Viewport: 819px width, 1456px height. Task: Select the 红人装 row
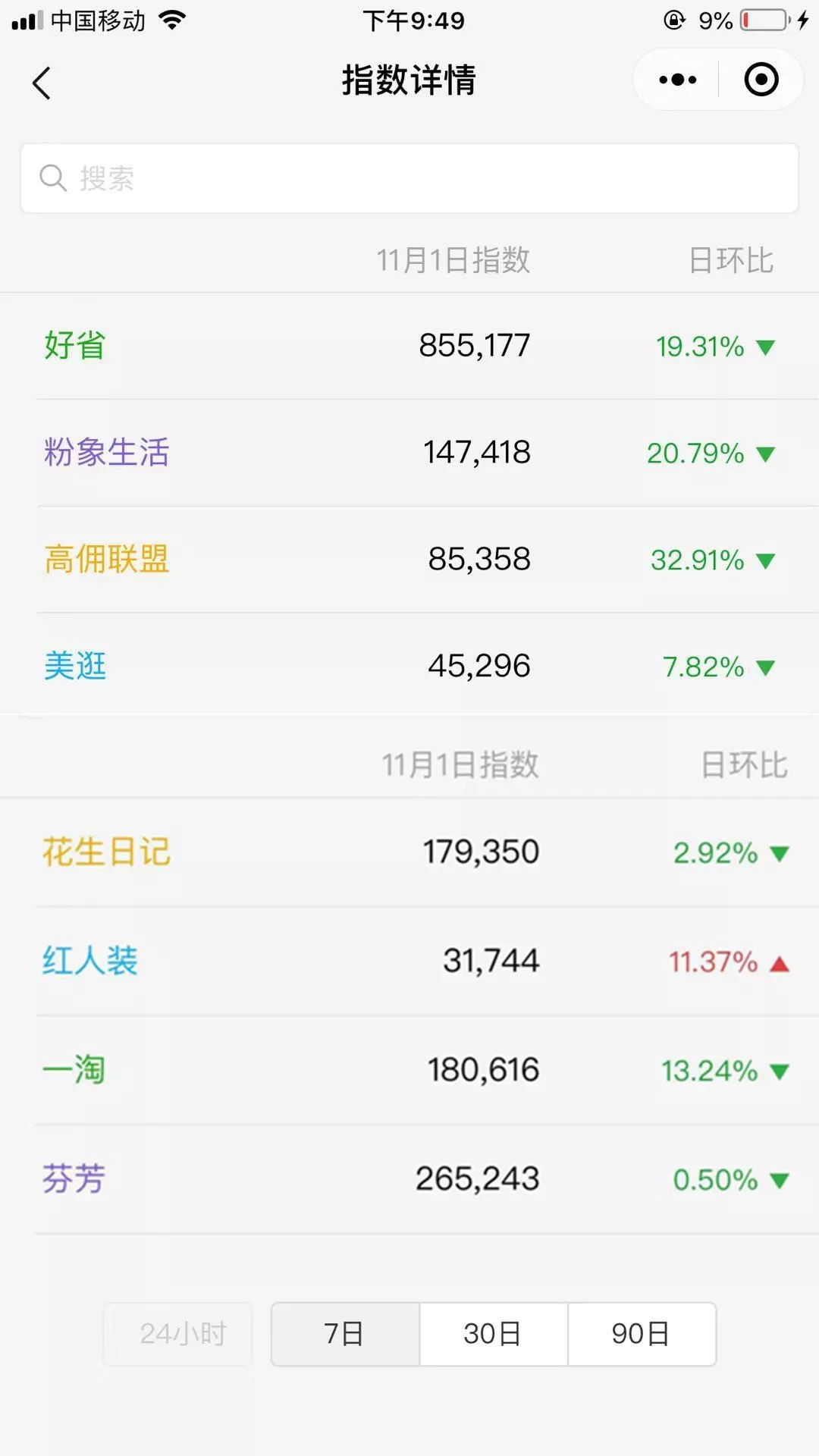click(409, 962)
